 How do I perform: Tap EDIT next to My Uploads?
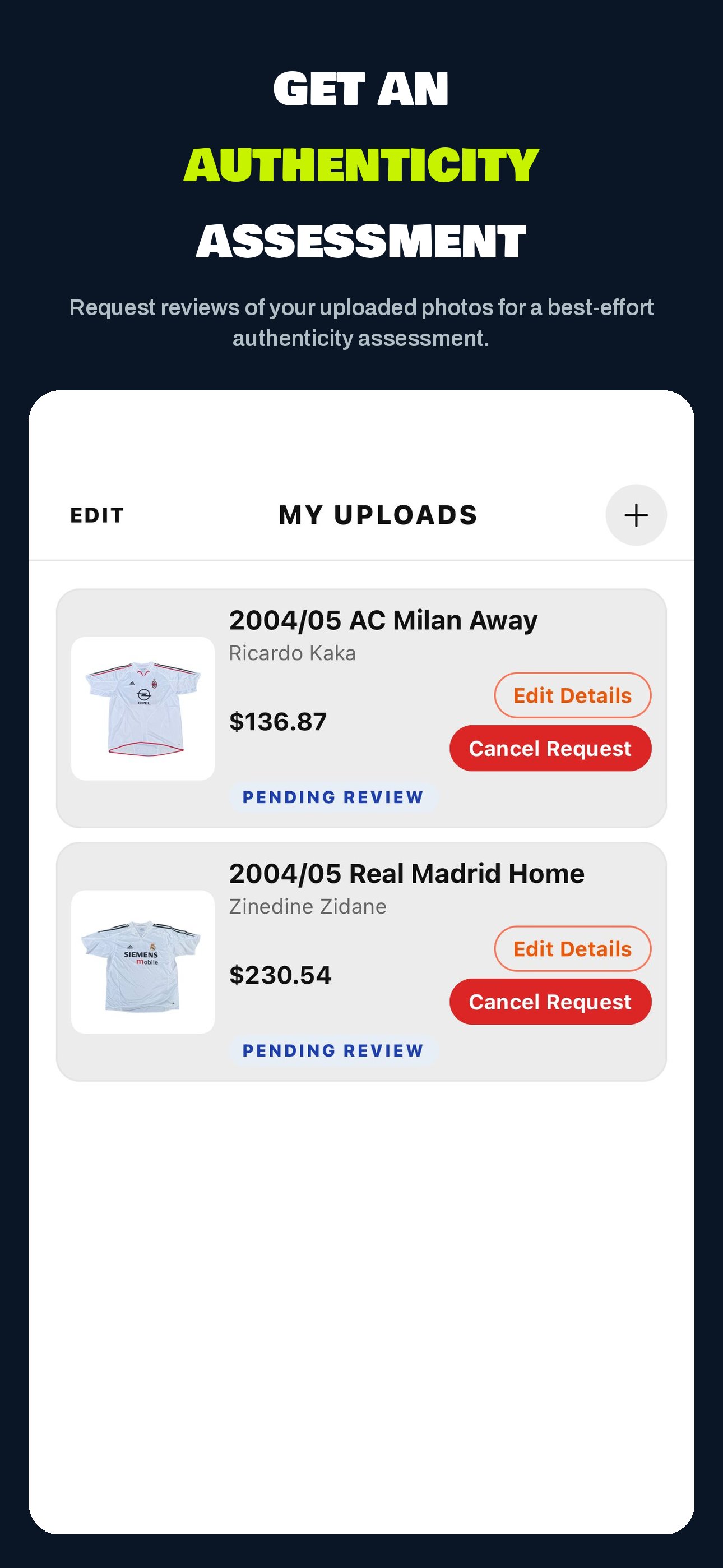pyautogui.click(x=98, y=515)
